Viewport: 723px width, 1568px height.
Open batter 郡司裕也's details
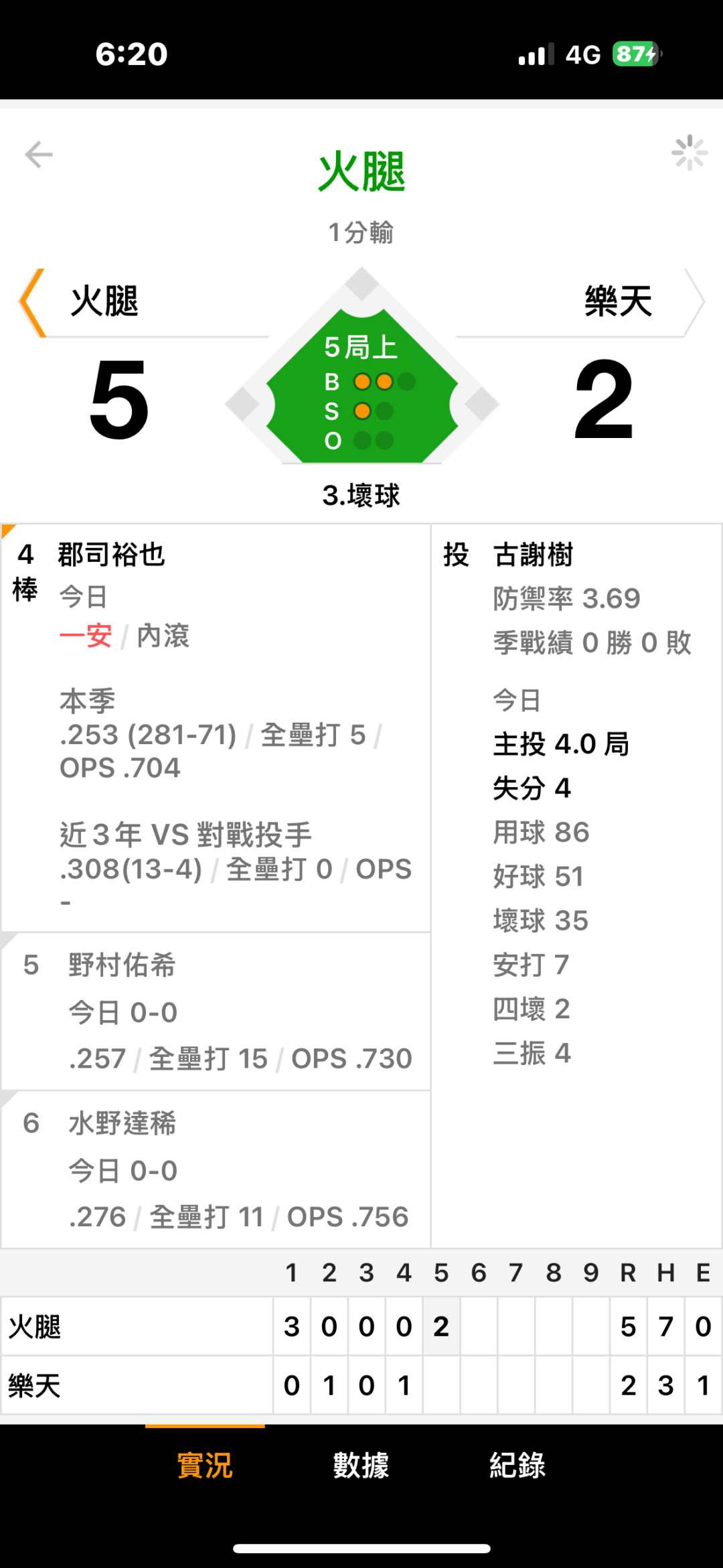tap(216, 728)
